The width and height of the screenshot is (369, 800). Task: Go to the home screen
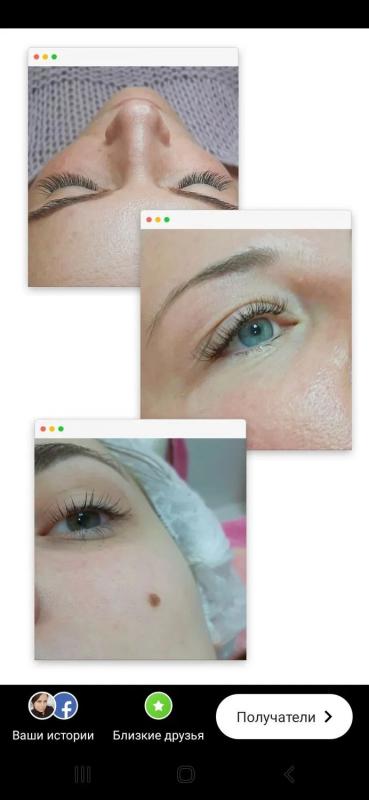pyautogui.click(x=186, y=774)
